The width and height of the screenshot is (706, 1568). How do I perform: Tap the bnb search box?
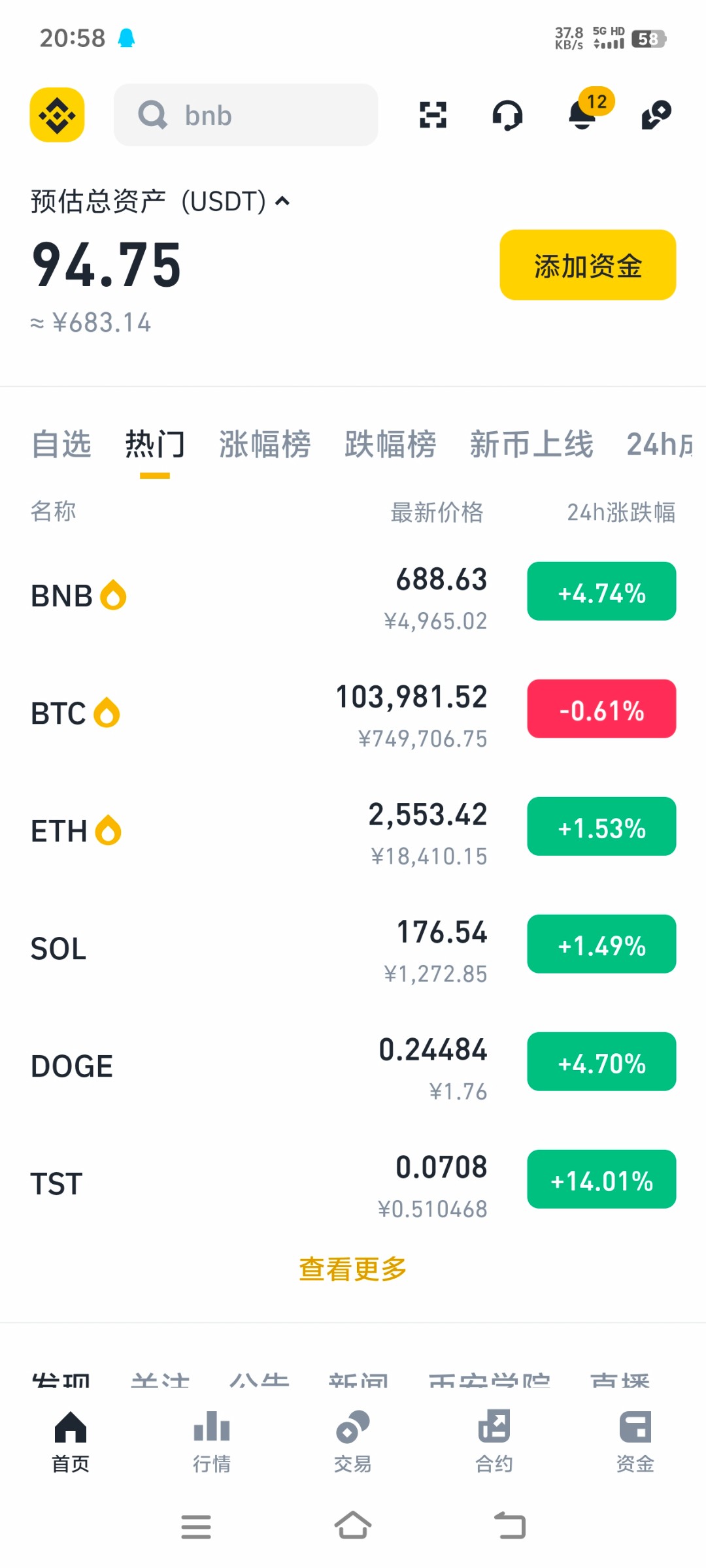tap(246, 115)
